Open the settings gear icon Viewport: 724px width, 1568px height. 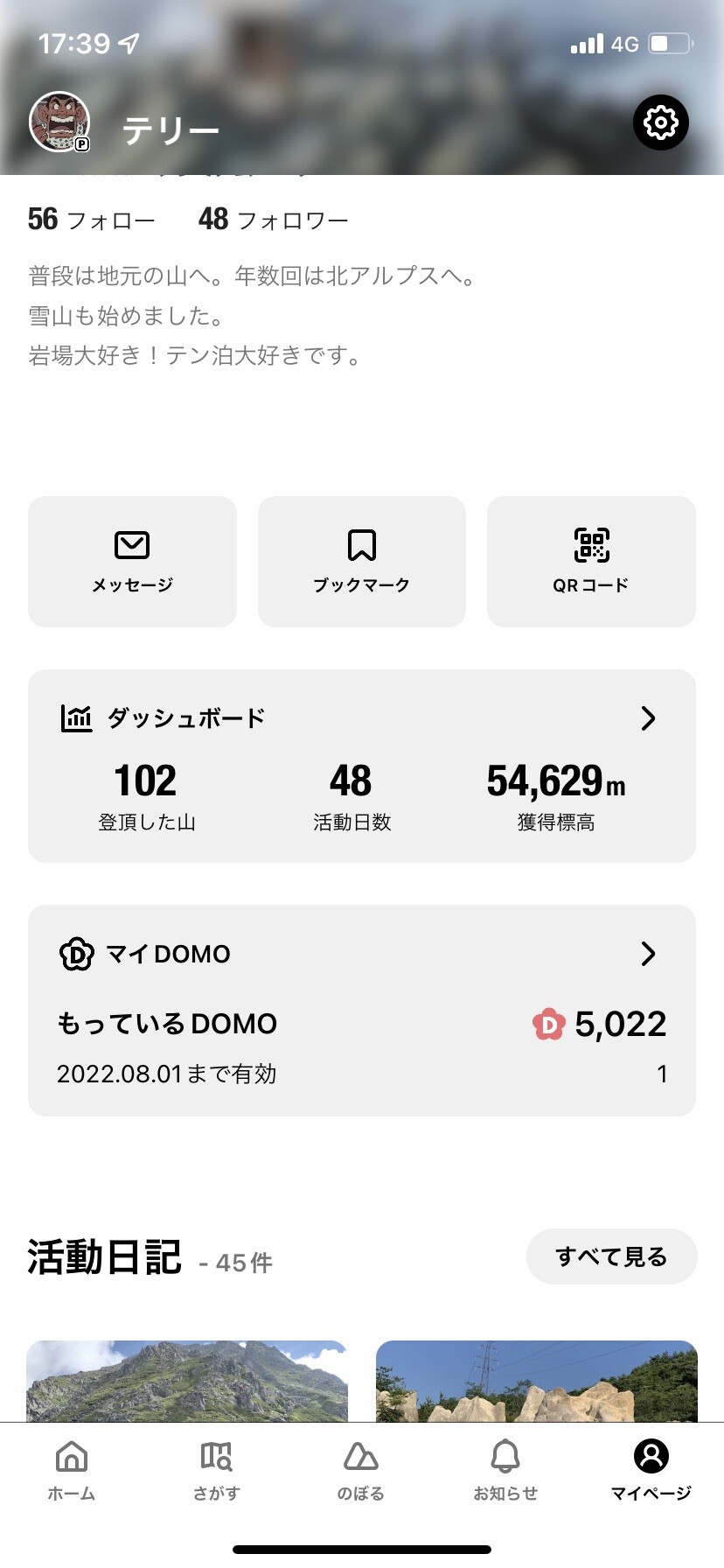[x=661, y=122]
